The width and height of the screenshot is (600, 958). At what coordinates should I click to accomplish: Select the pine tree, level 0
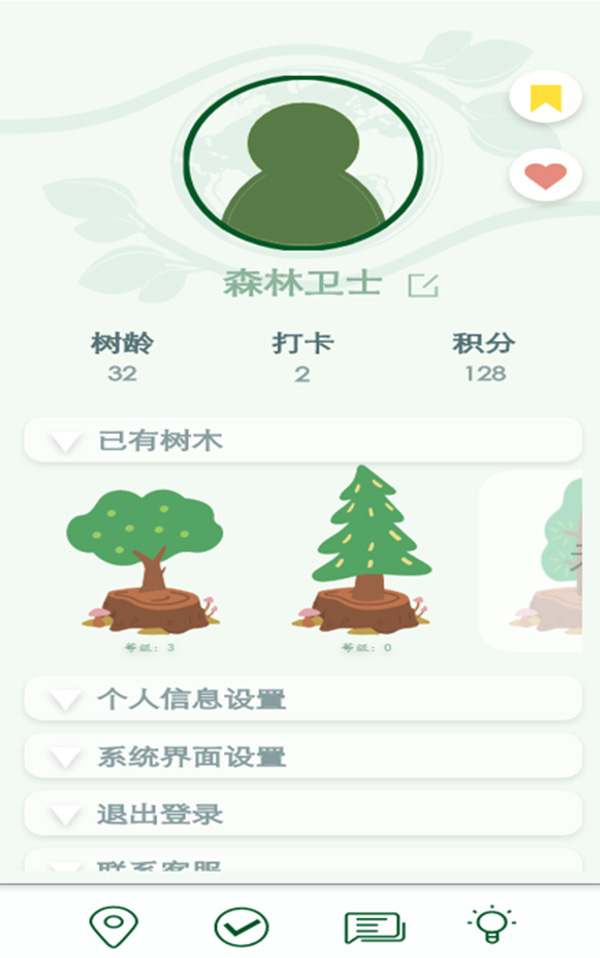(x=367, y=555)
